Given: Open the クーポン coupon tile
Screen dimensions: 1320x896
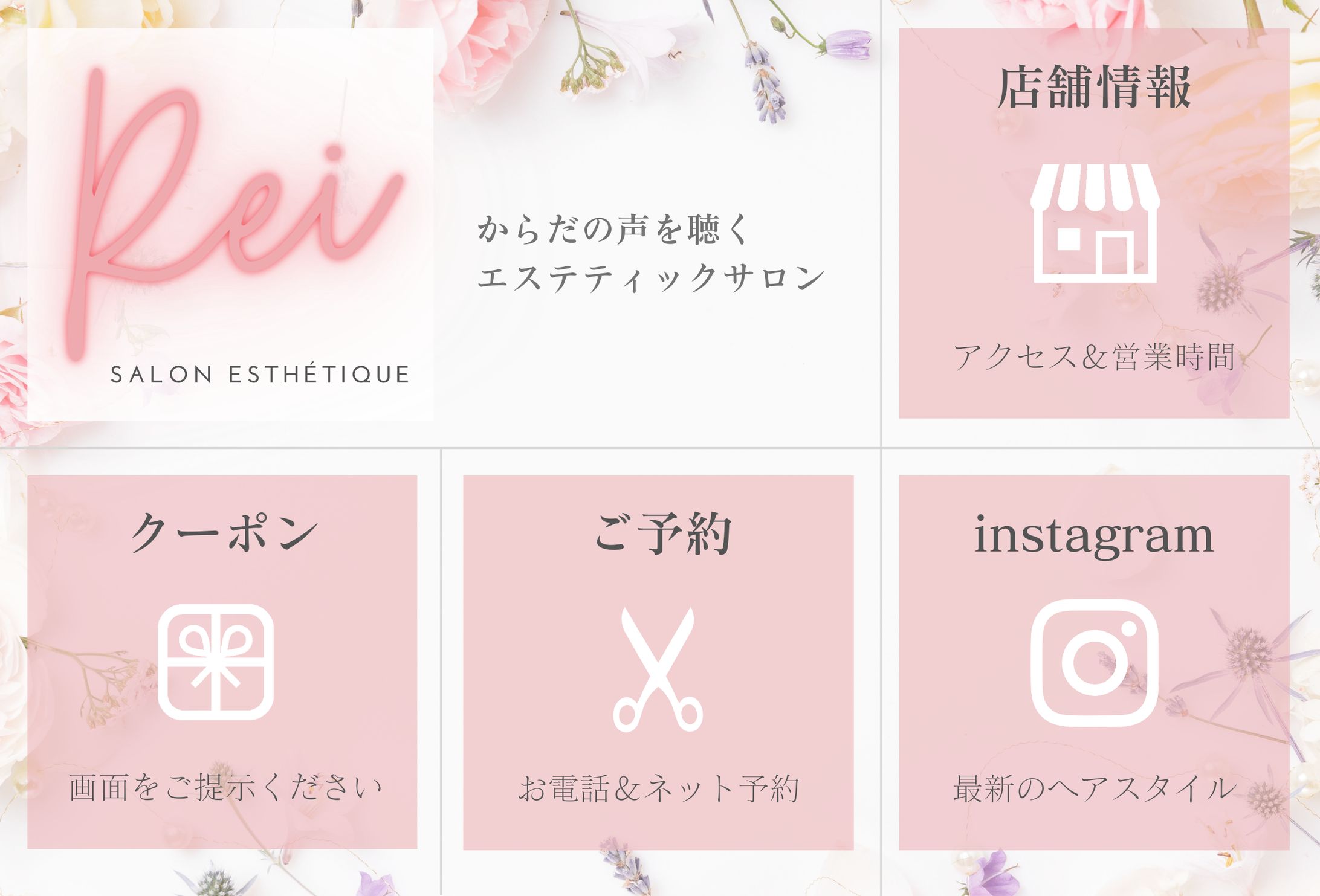Looking at the screenshot, I should tap(222, 662).
